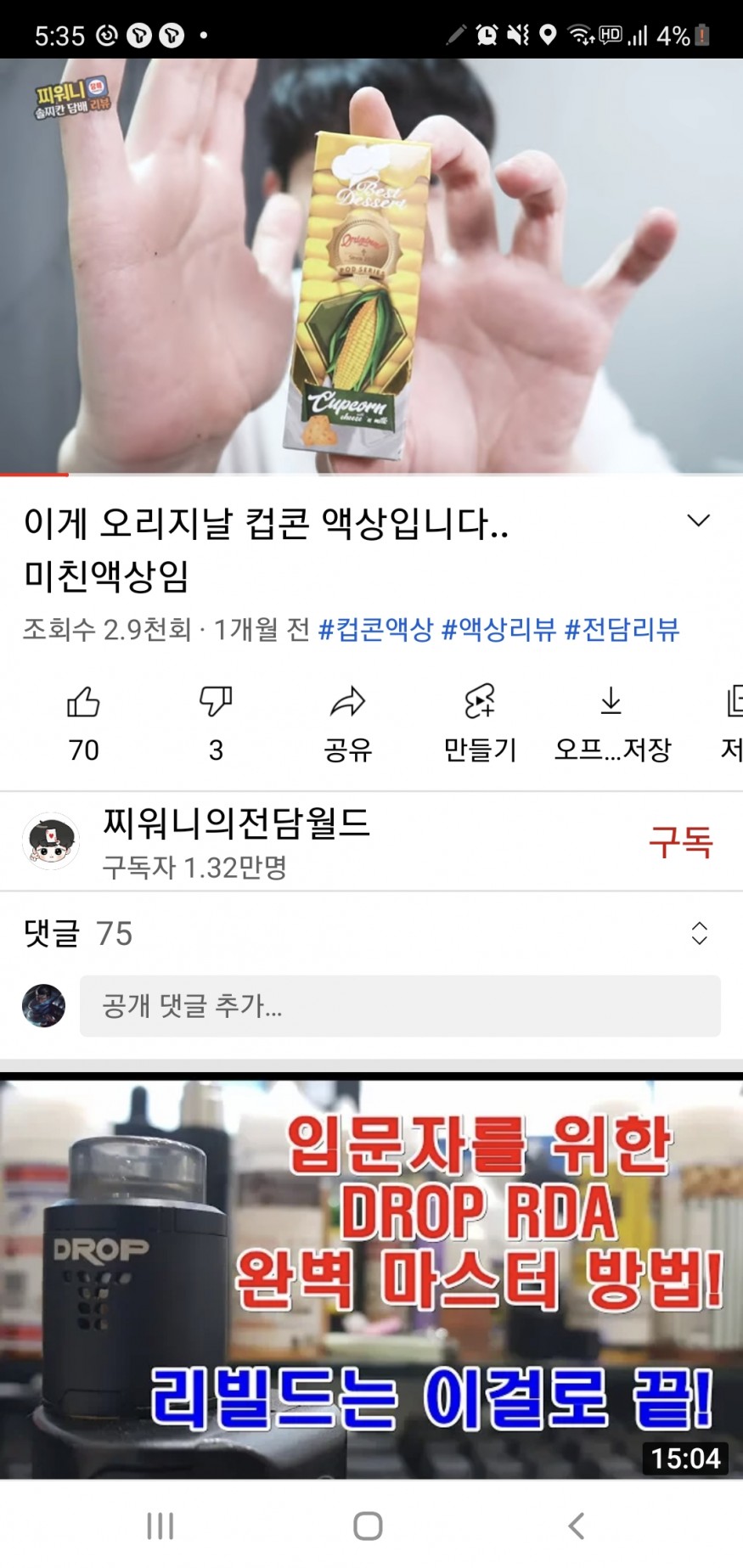This screenshot has width=743, height=1568.
Task: Open the 찌워니의전담월드 channel page
Action: tap(236, 823)
